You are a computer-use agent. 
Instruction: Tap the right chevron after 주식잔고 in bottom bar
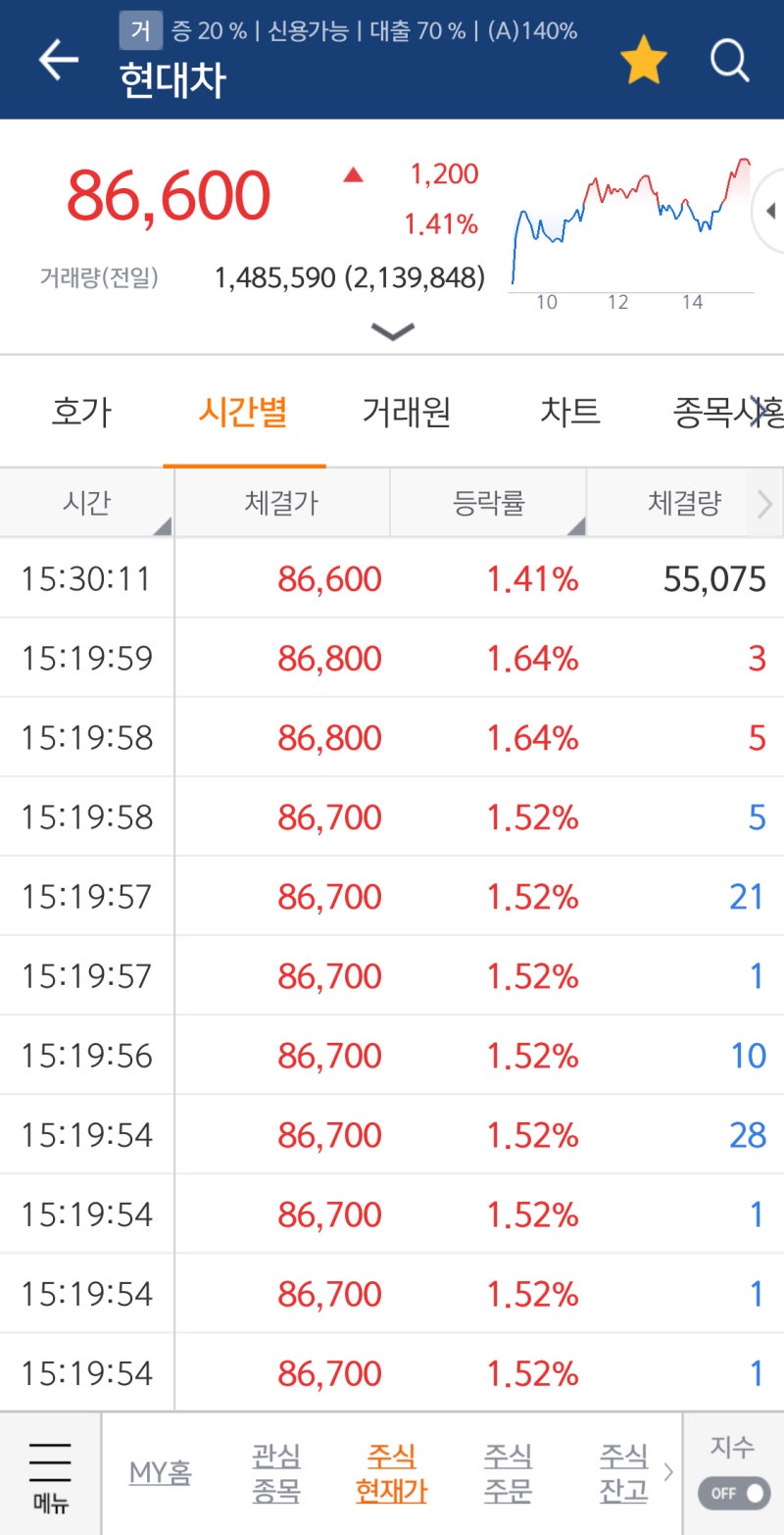coord(669,1472)
